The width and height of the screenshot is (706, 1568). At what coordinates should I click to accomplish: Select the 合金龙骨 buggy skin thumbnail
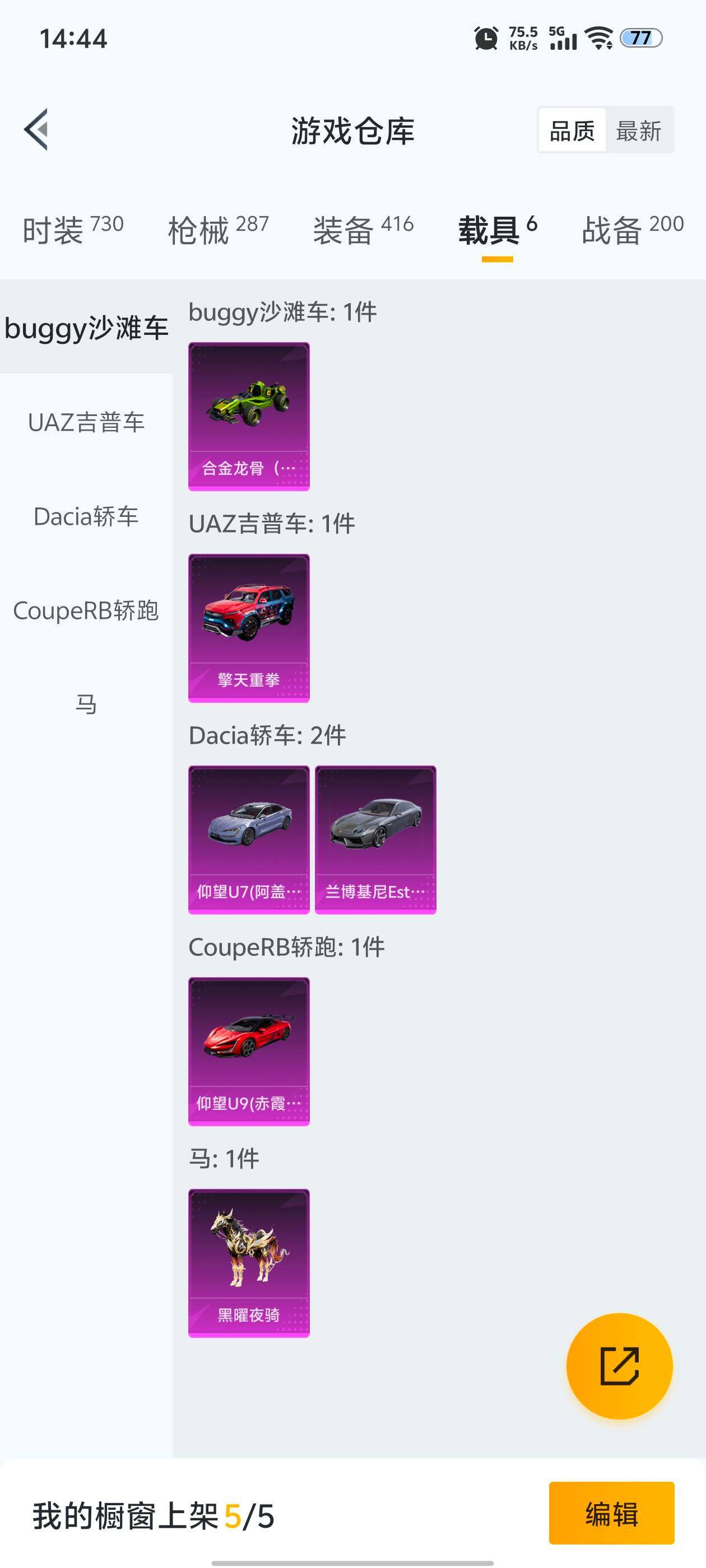249,417
